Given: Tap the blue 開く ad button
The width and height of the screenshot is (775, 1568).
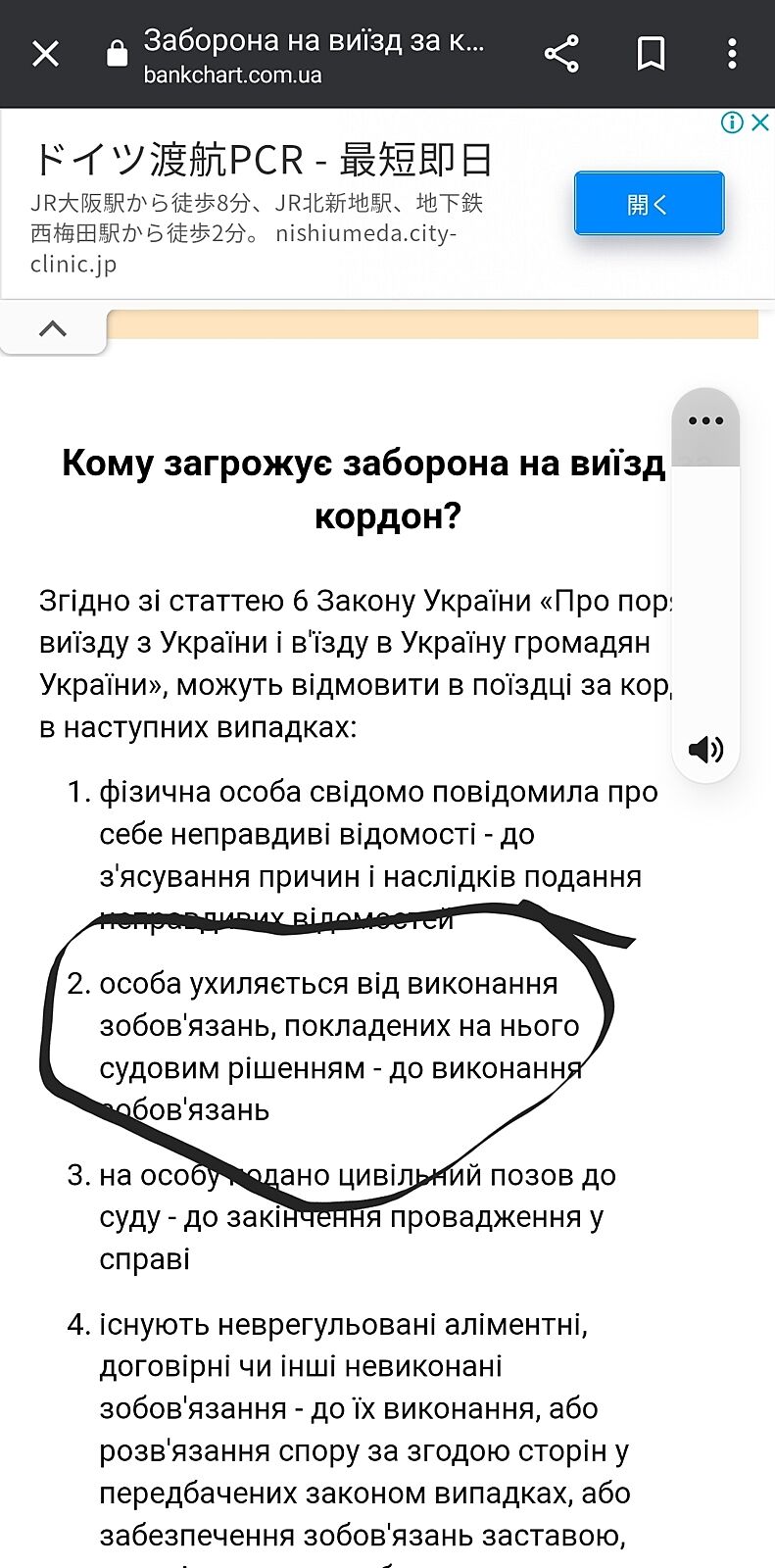Looking at the screenshot, I should pos(649,204).
